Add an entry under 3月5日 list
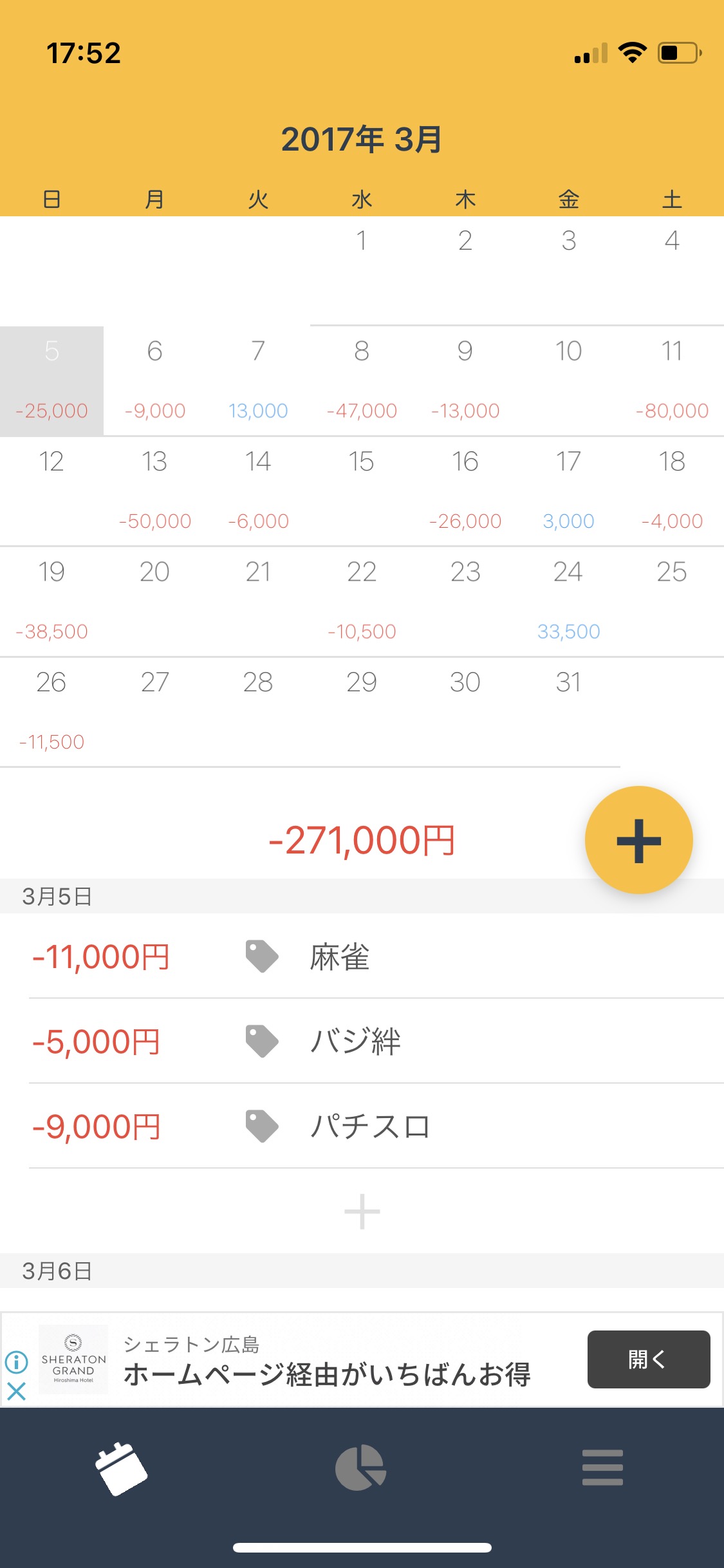This screenshot has height=1568, width=724. click(x=362, y=1211)
